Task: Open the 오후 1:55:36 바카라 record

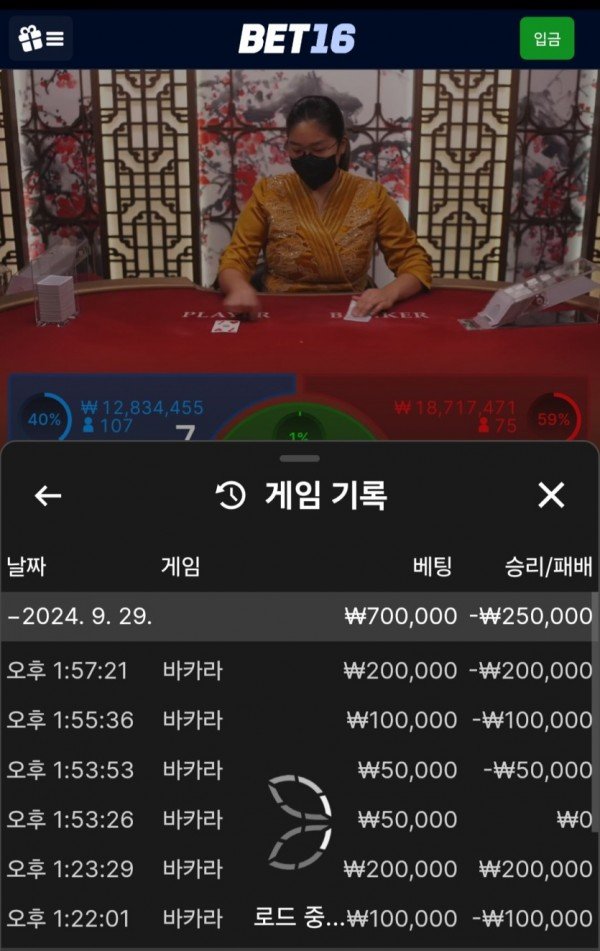Action: coord(298,720)
